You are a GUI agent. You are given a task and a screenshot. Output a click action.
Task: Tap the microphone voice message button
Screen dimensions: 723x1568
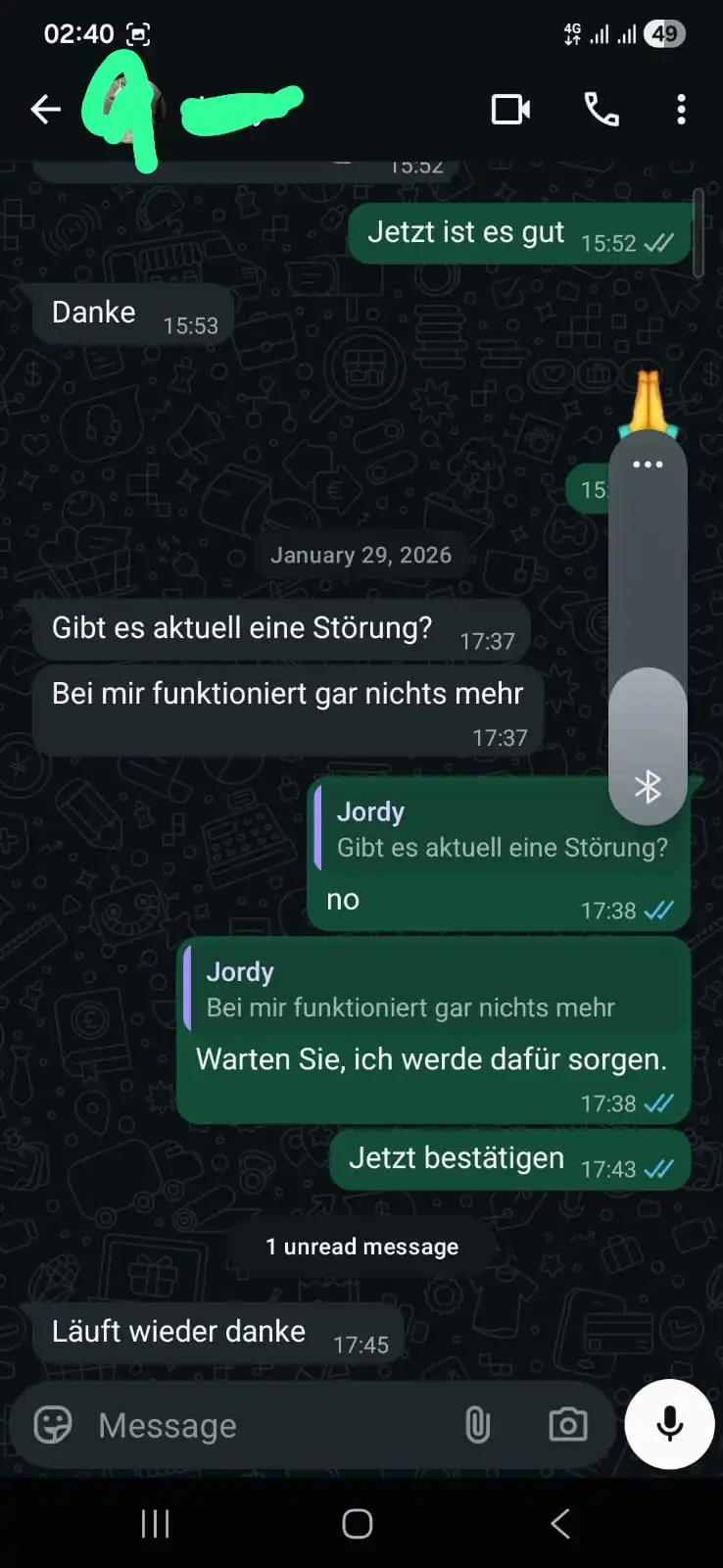click(670, 1424)
